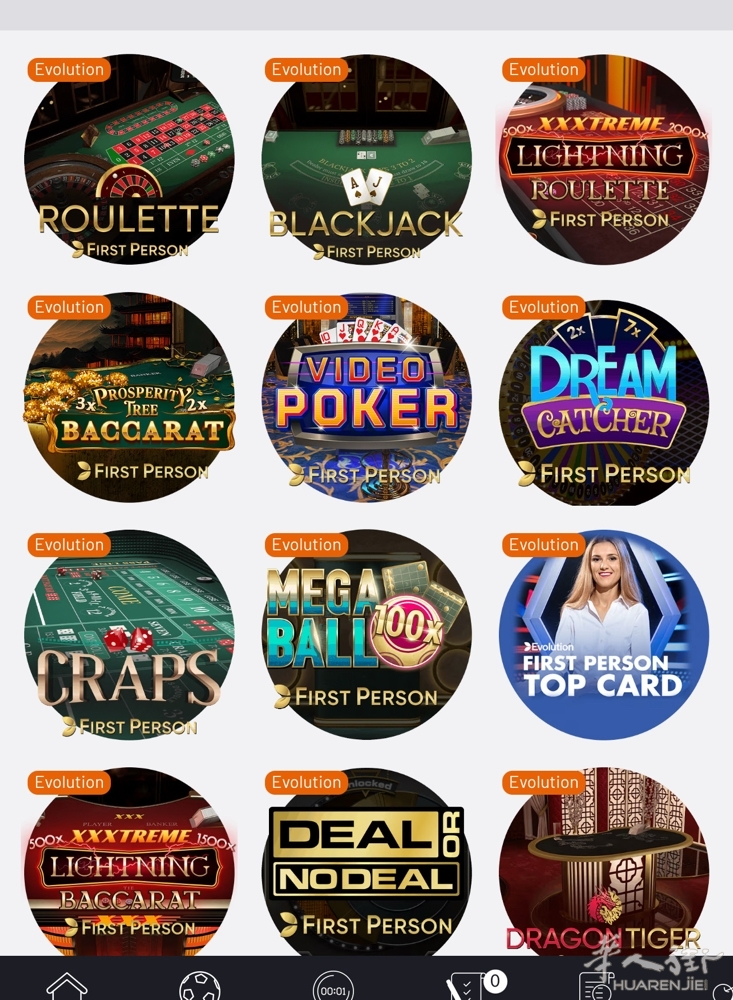Play Prosperity Tree Baccarat

129,397
